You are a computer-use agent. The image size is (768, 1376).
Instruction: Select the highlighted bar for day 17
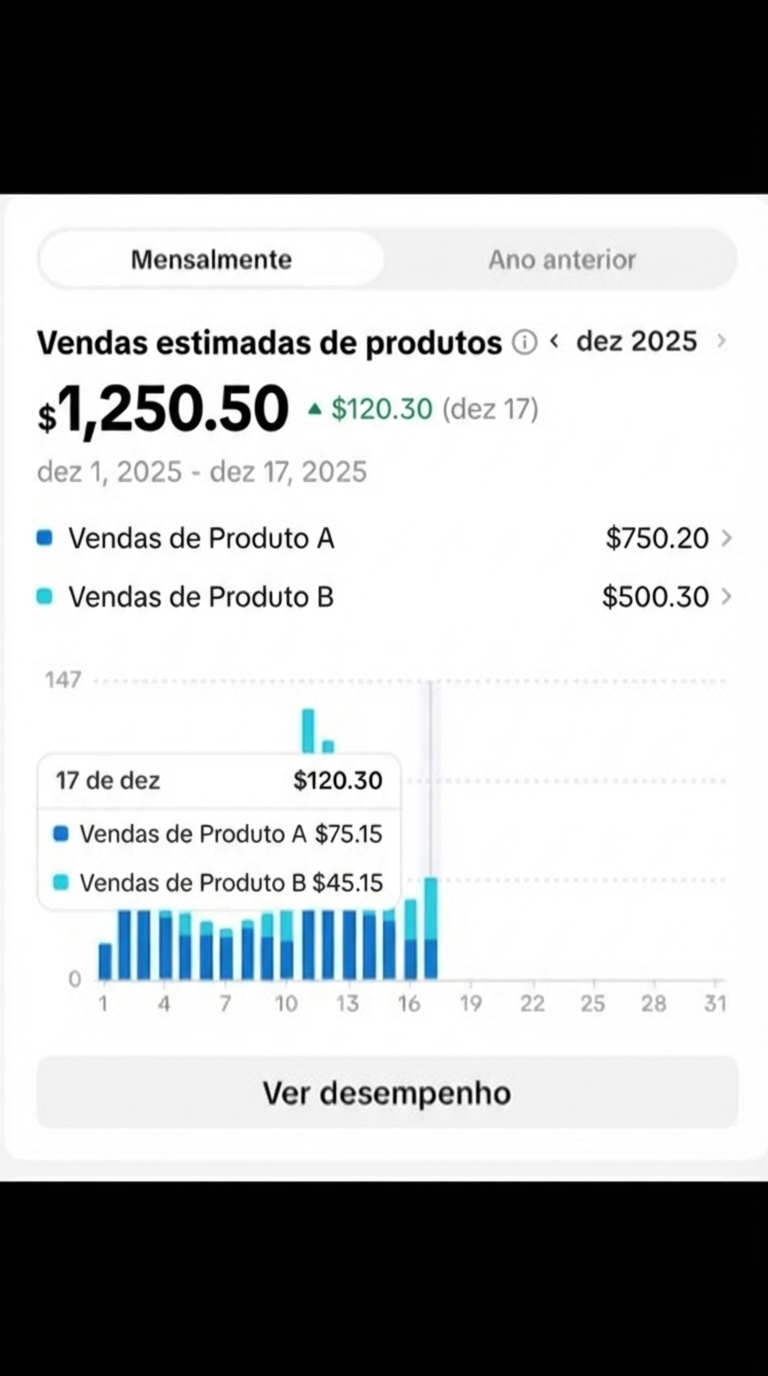pyautogui.click(x=430, y=920)
